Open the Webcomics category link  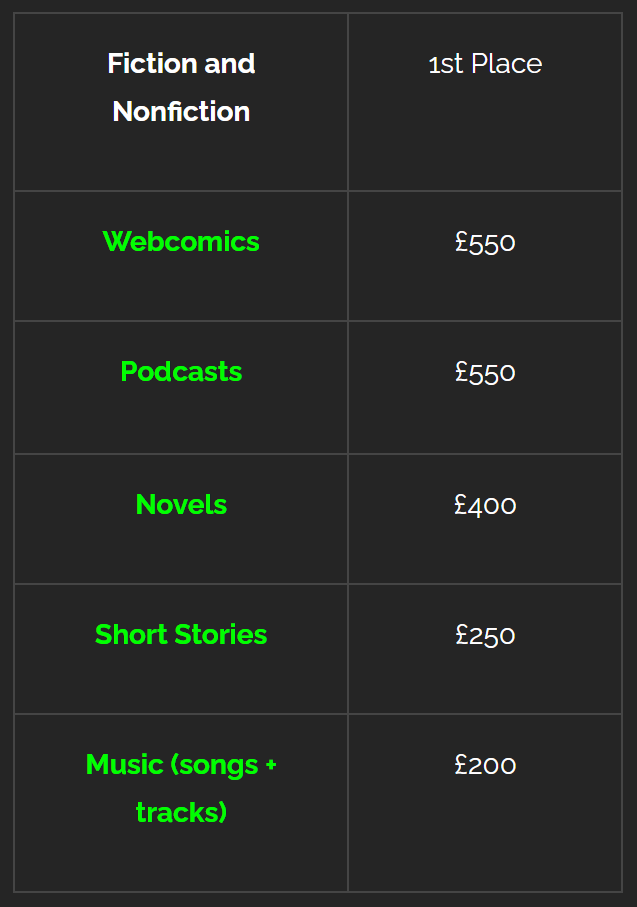click(181, 242)
